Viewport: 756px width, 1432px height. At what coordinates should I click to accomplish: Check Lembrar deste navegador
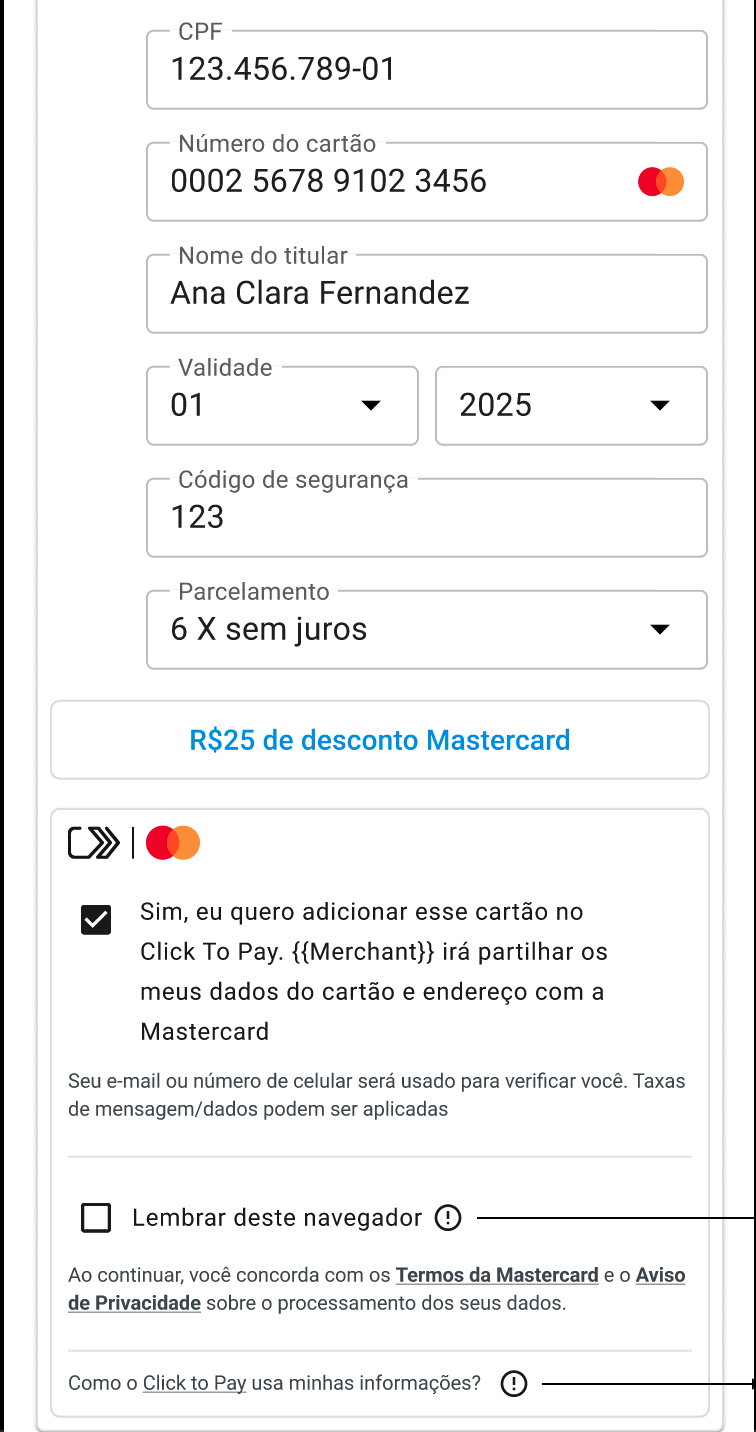coord(96,1218)
